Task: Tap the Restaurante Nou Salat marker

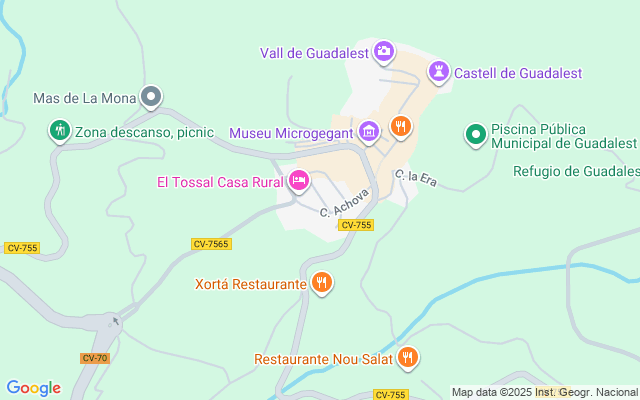Action: pos(407,357)
